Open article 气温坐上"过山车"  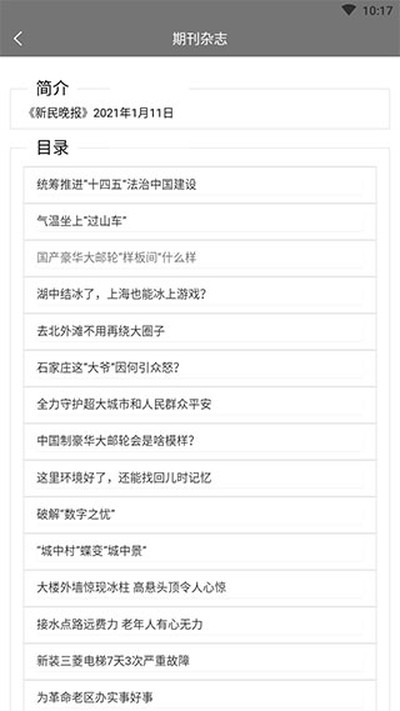coord(200,222)
